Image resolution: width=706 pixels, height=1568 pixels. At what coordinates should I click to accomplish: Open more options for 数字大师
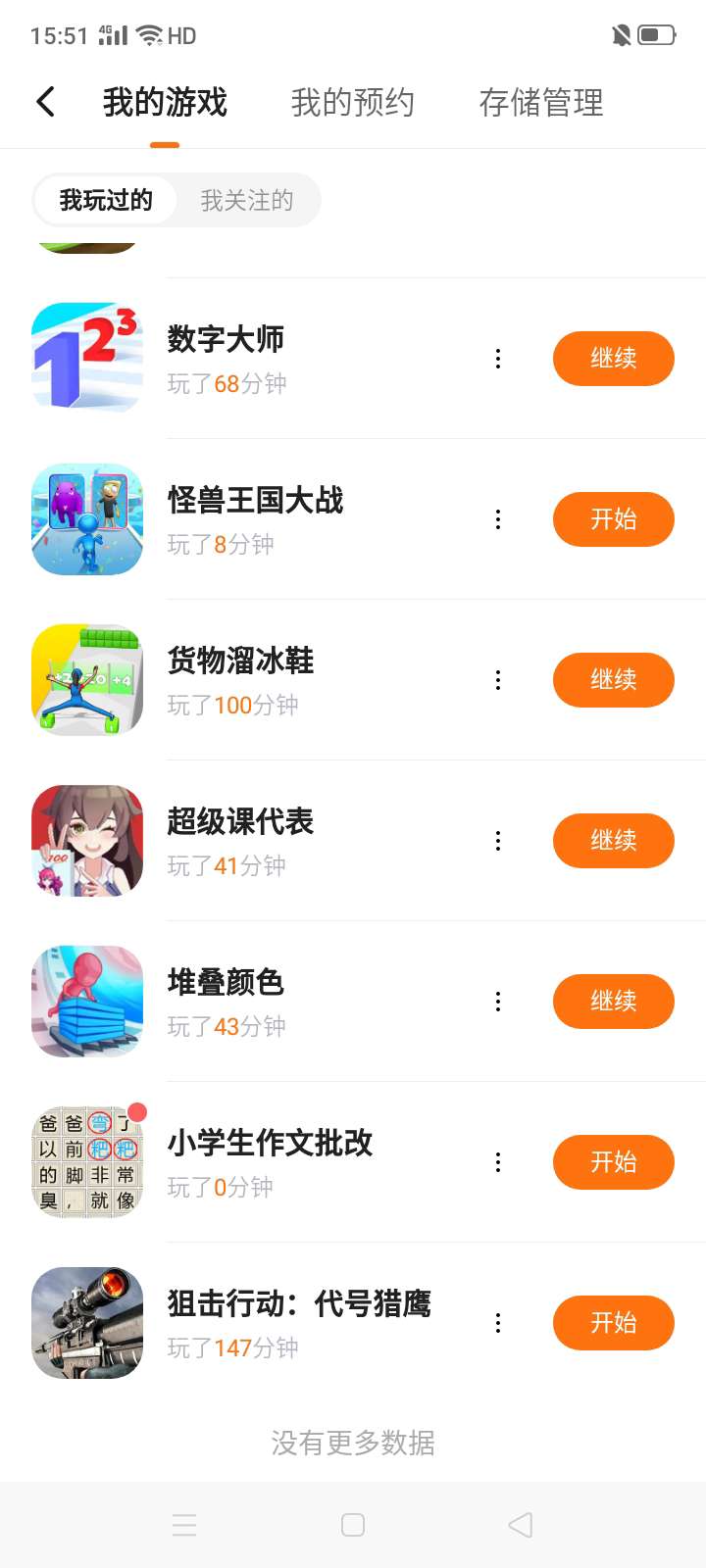pyautogui.click(x=498, y=359)
